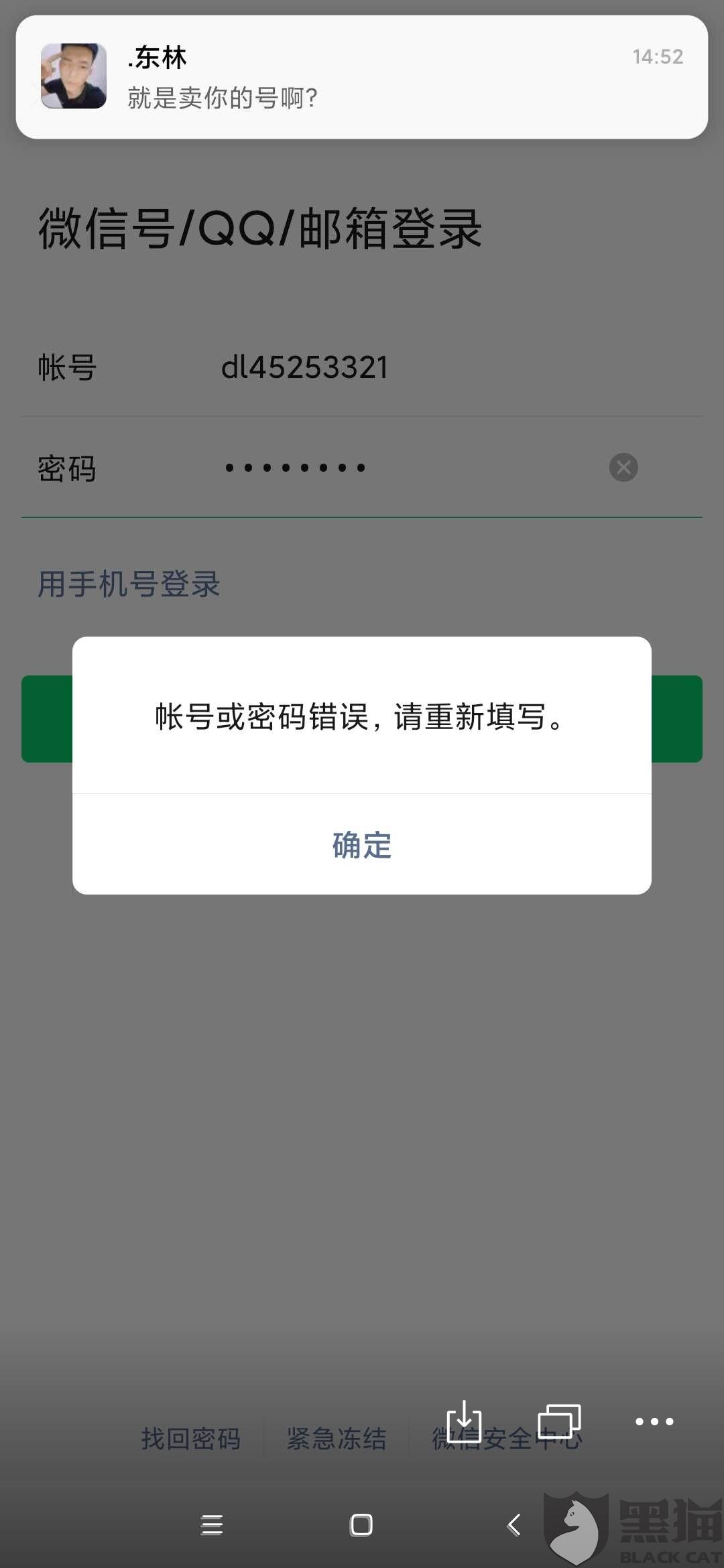This screenshot has height=1568, width=724.
Task: Go back using system back arrow
Action: [x=514, y=1525]
